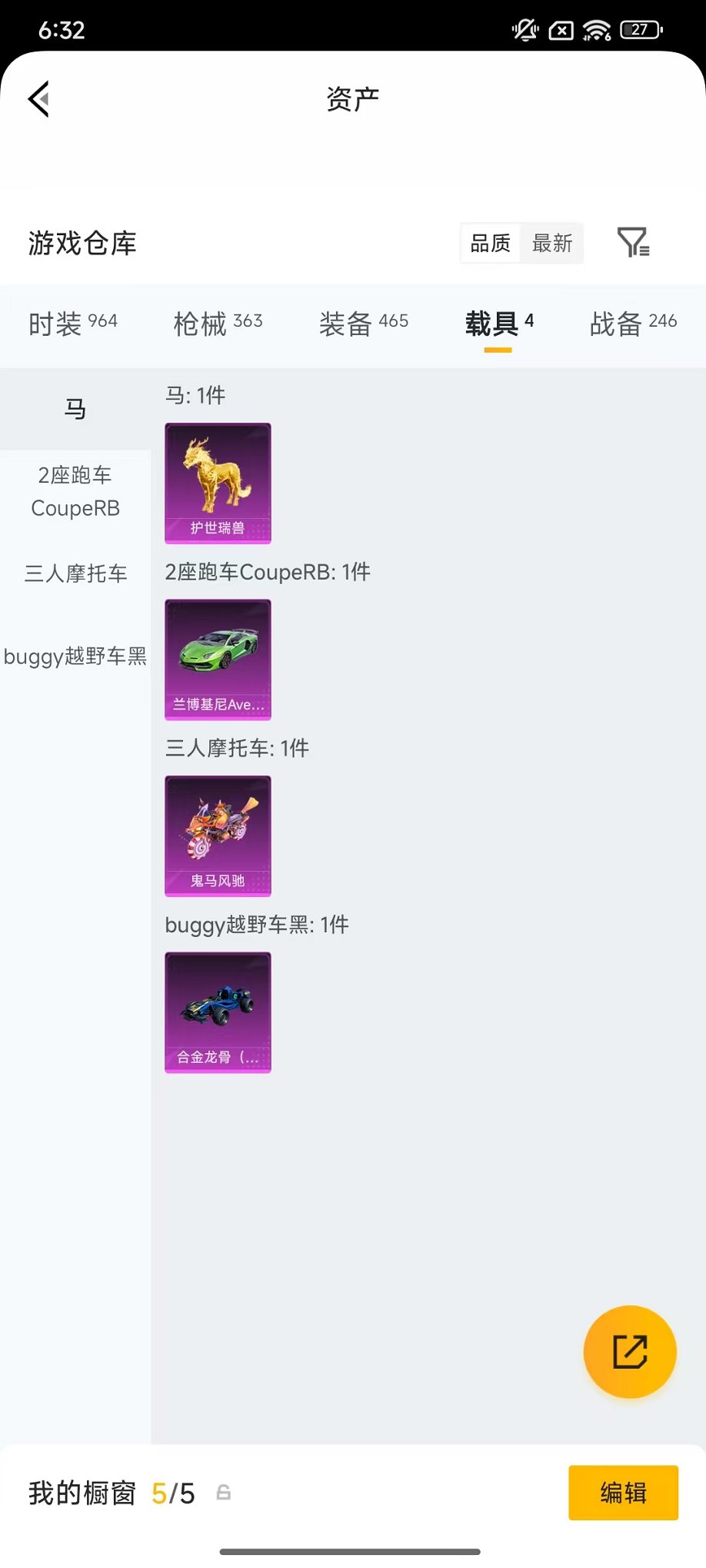The height and width of the screenshot is (1568, 706).
Task: Select the 三人摩托车 sidebar entry
Action: click(75, 574)
